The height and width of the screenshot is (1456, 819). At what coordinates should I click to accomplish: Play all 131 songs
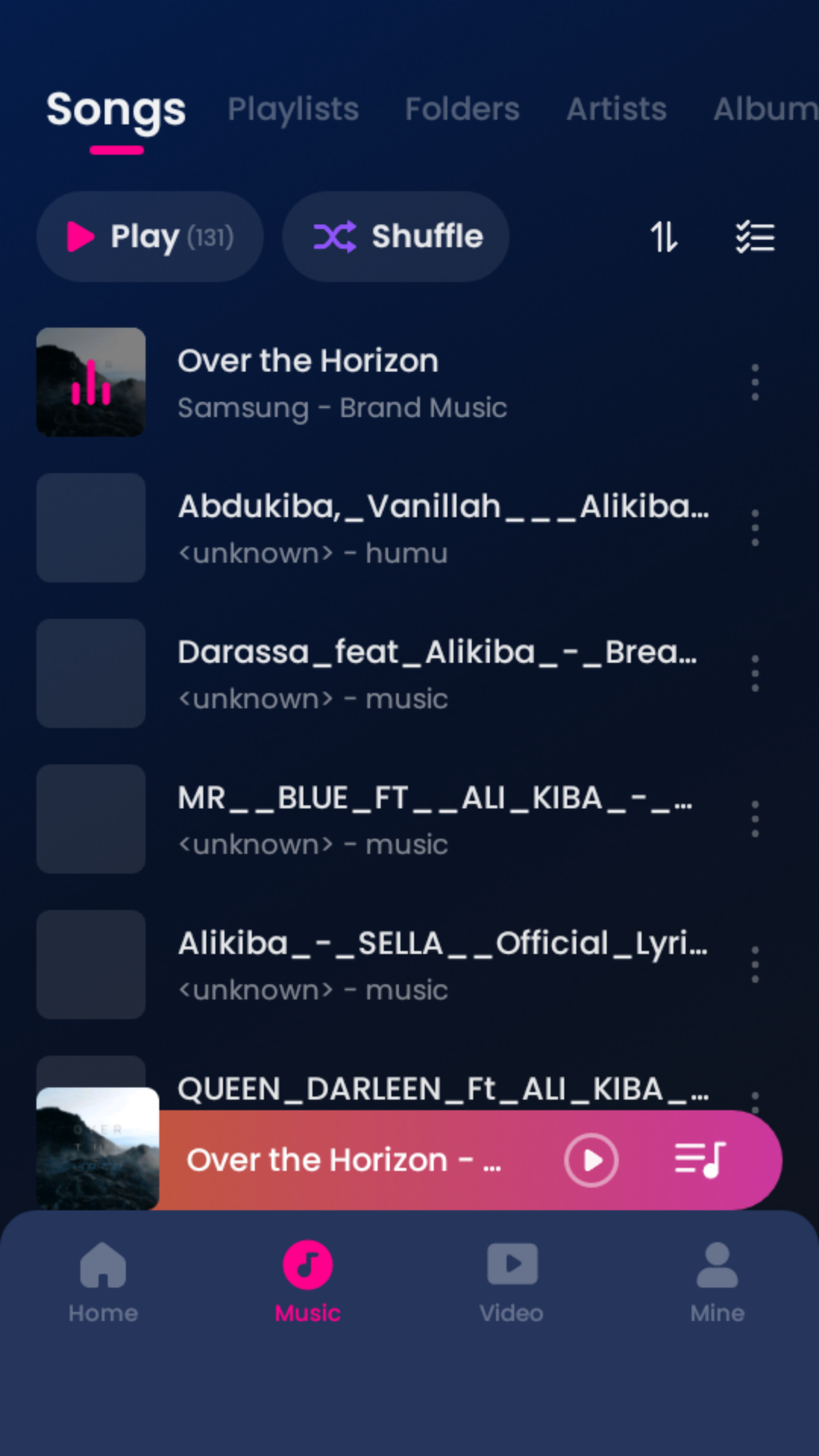pyautogui.click(x=150, y=237)
